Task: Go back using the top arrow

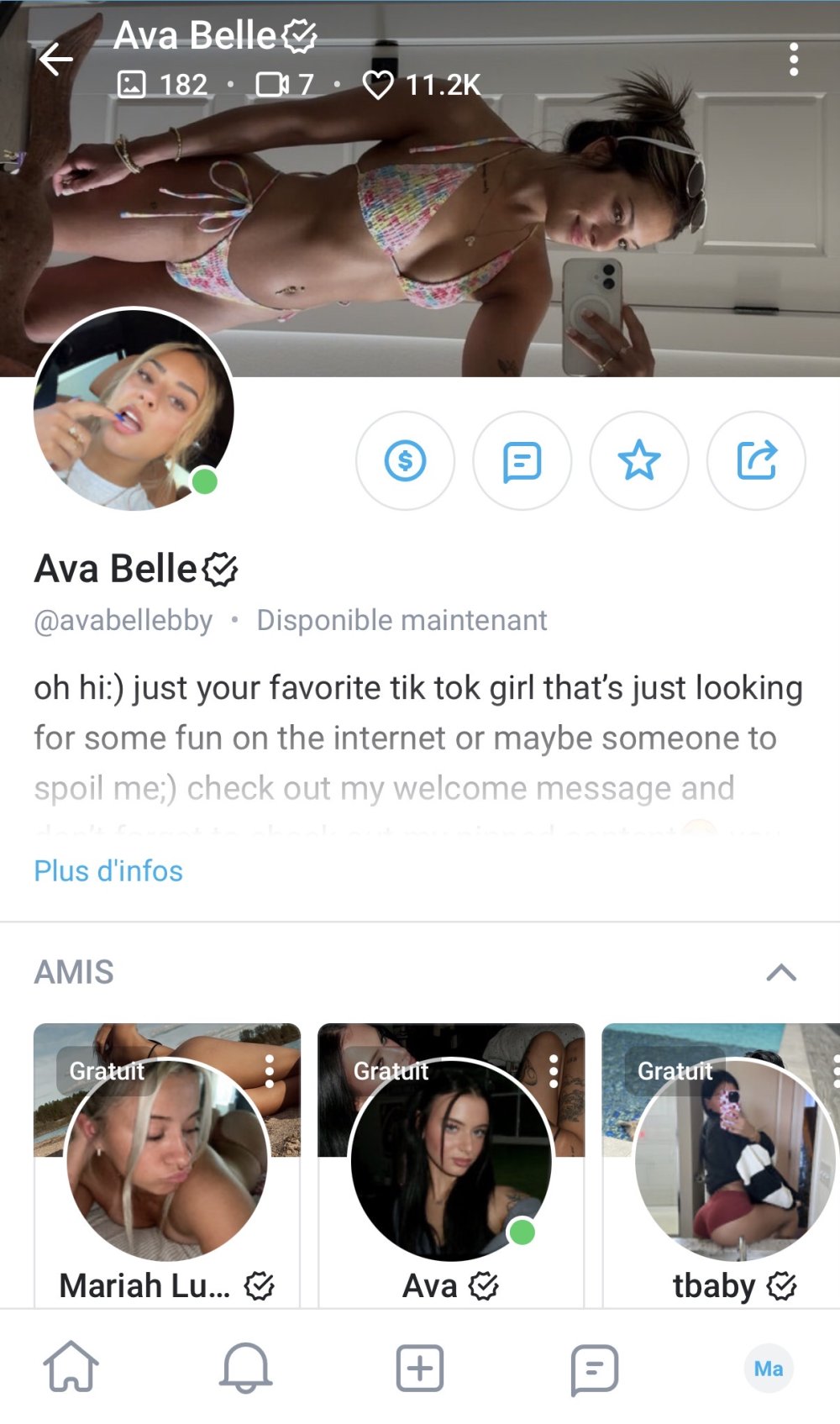Action: pyautogui.click(x=56, y=60)
